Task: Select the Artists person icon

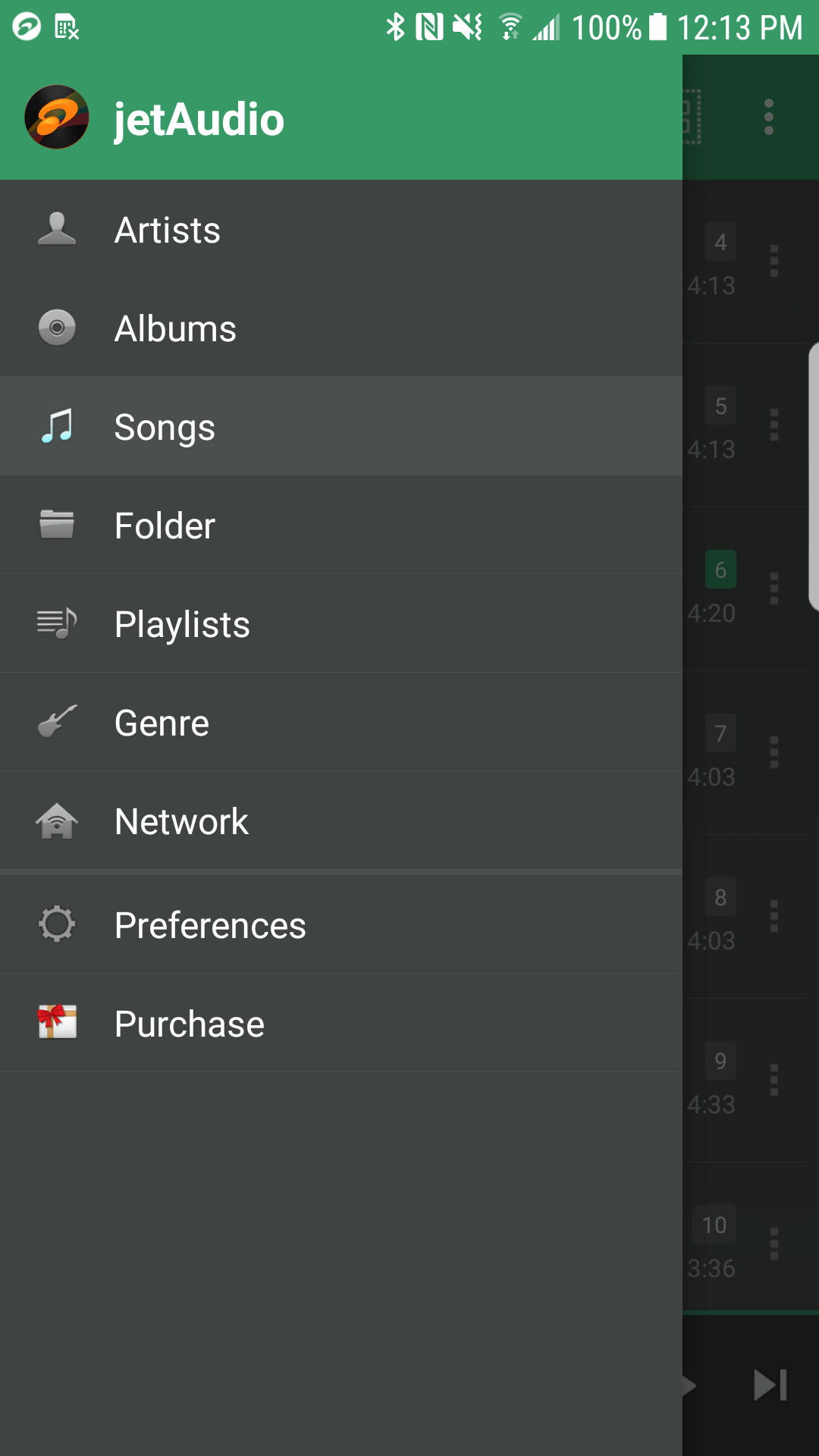Action: (x=55, y=229)
